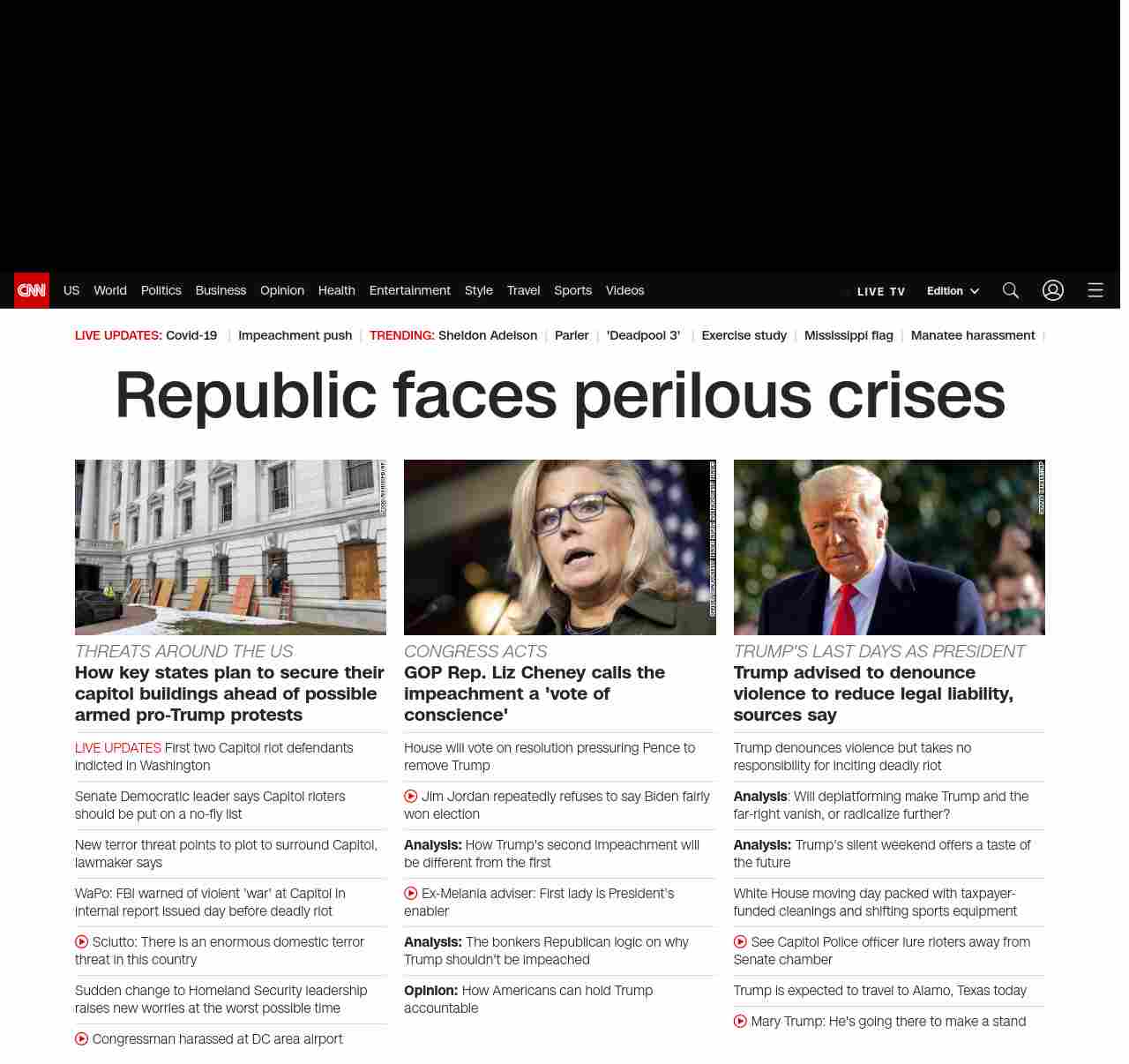Open Opinion on holding Trump accountable
The height and width of the screenshot is (1064, 1129).
point(528,999)
